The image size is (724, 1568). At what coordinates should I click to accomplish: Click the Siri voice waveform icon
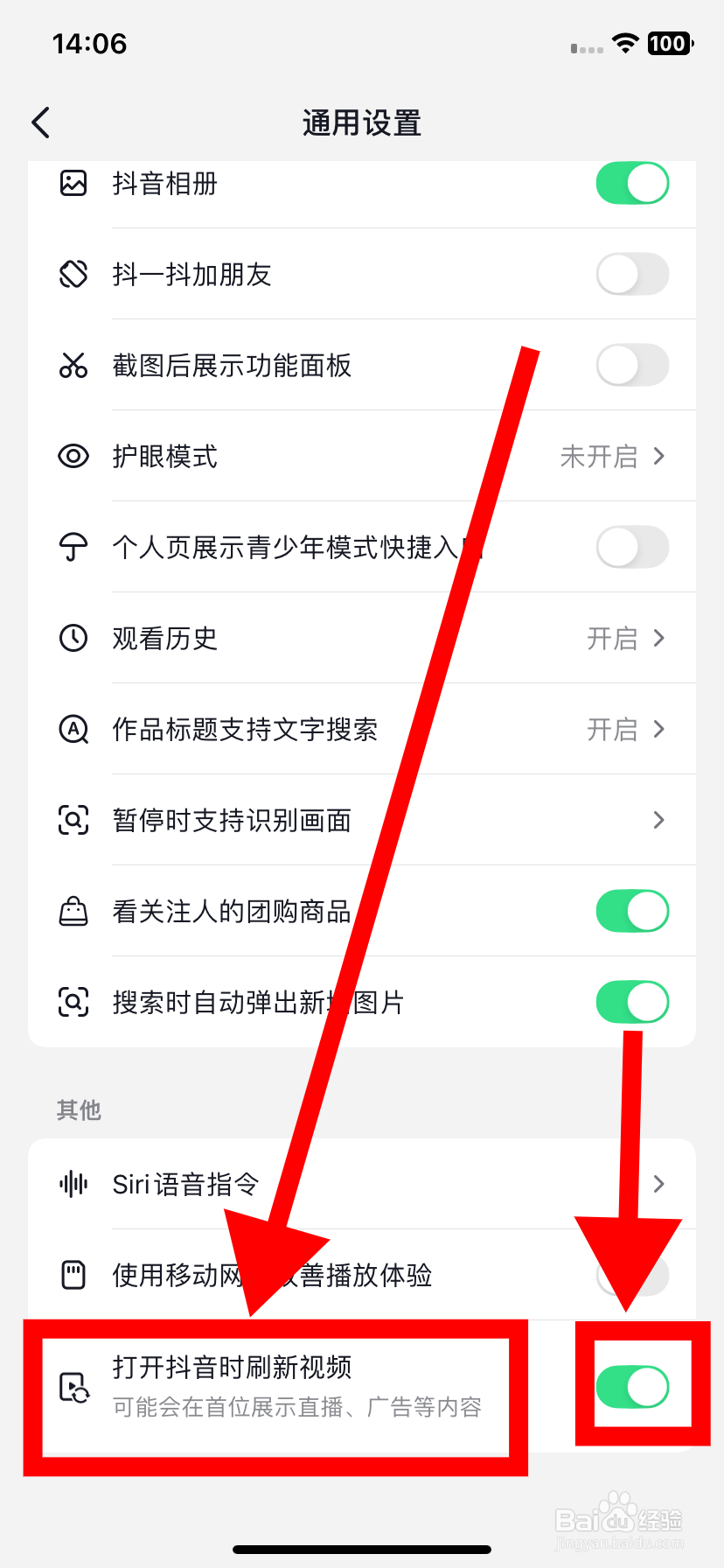point(73,1184)
